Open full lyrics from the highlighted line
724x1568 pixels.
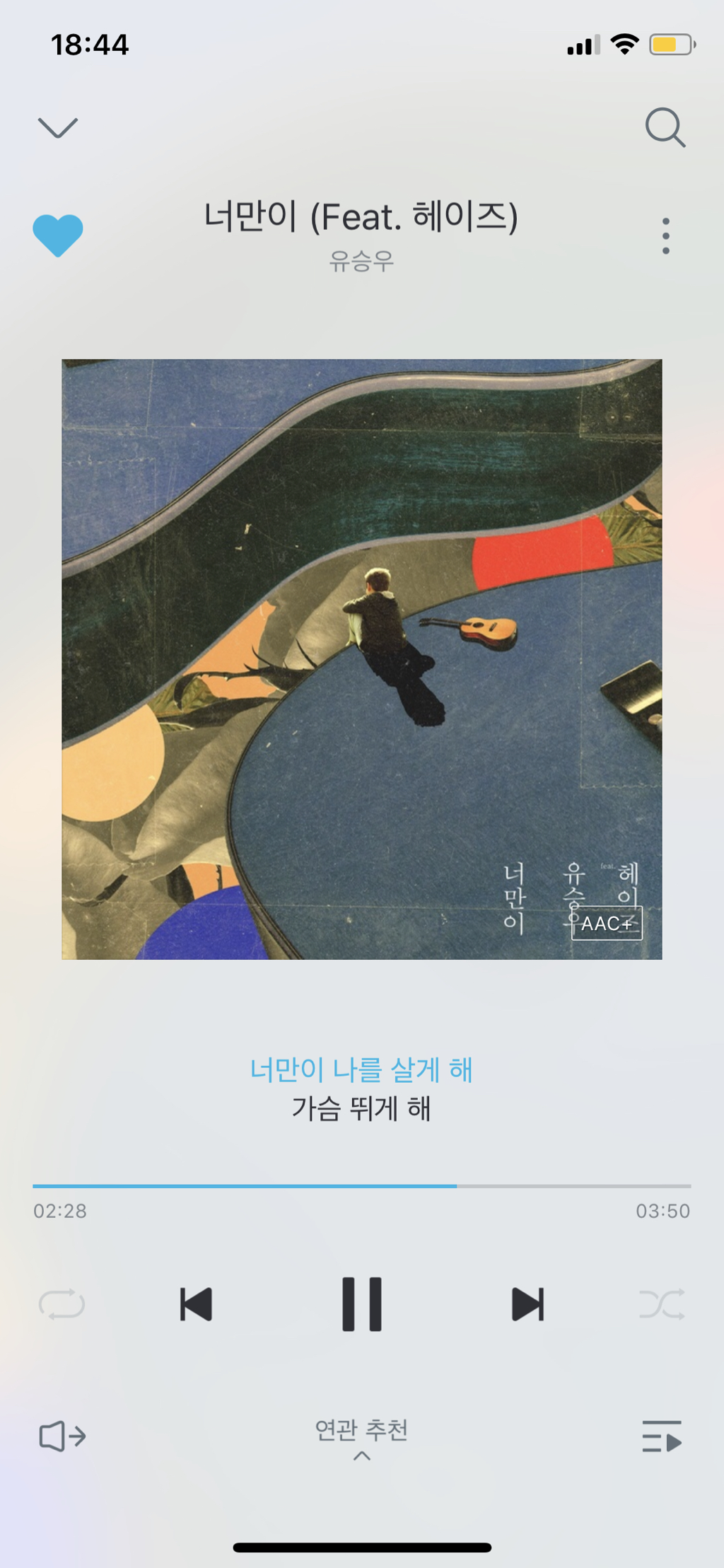pos(361,1069)
